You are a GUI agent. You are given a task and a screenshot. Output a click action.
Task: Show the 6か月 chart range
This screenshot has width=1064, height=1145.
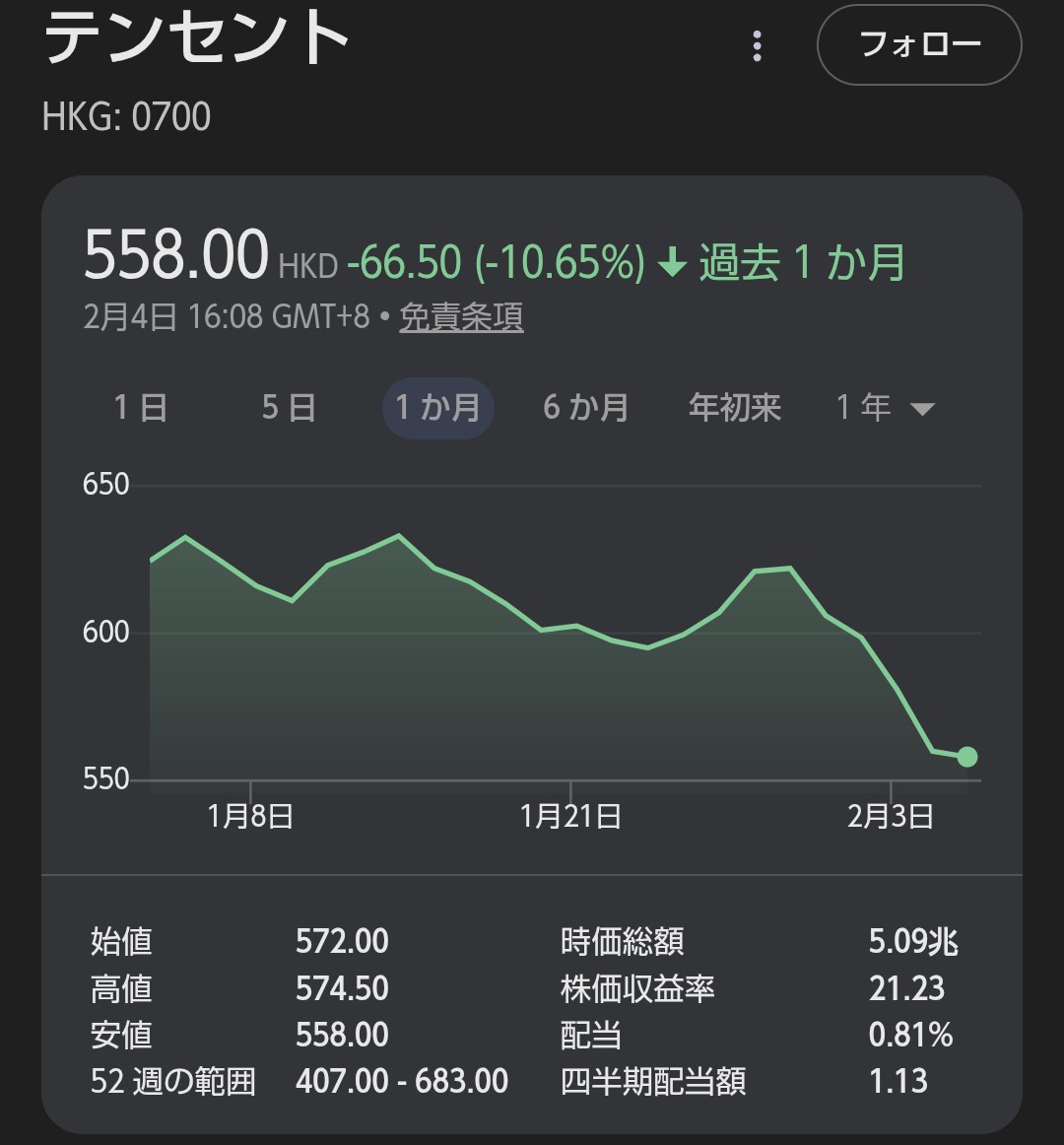[586, 407]
